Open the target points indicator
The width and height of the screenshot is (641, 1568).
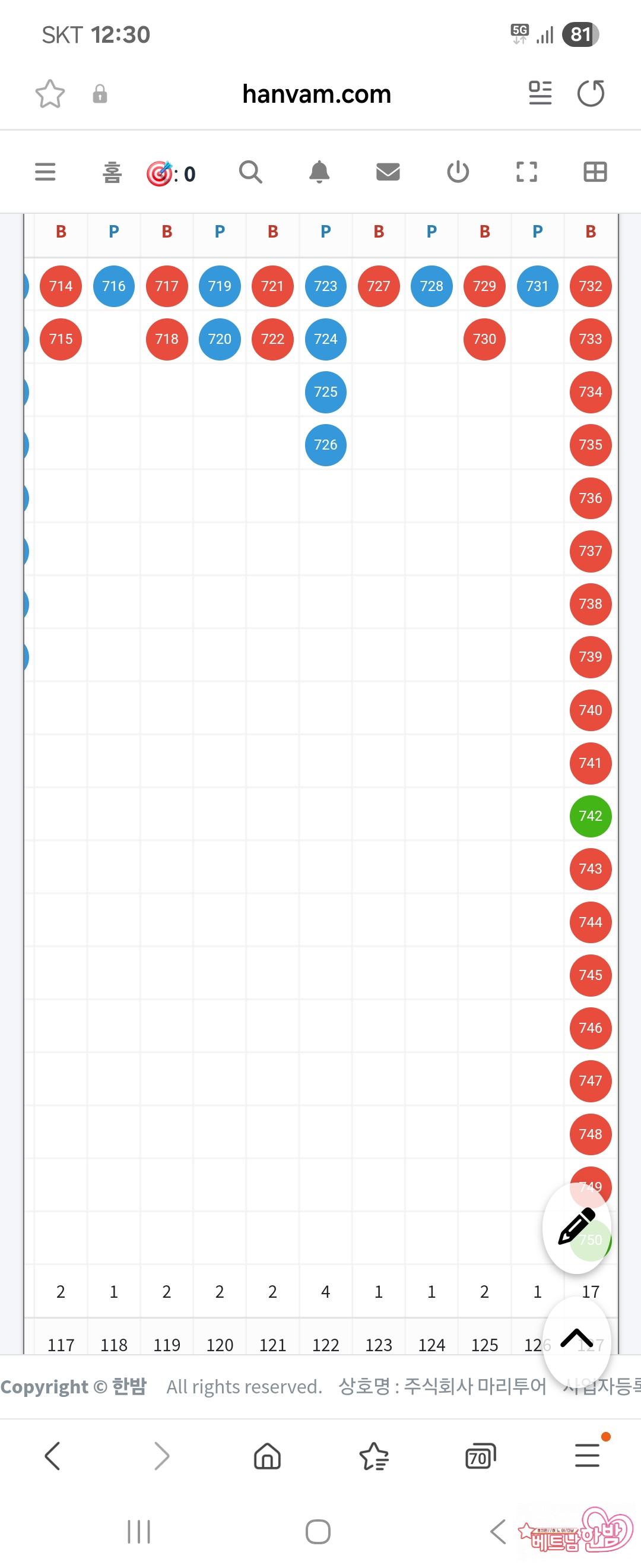[x=171, y=173]
